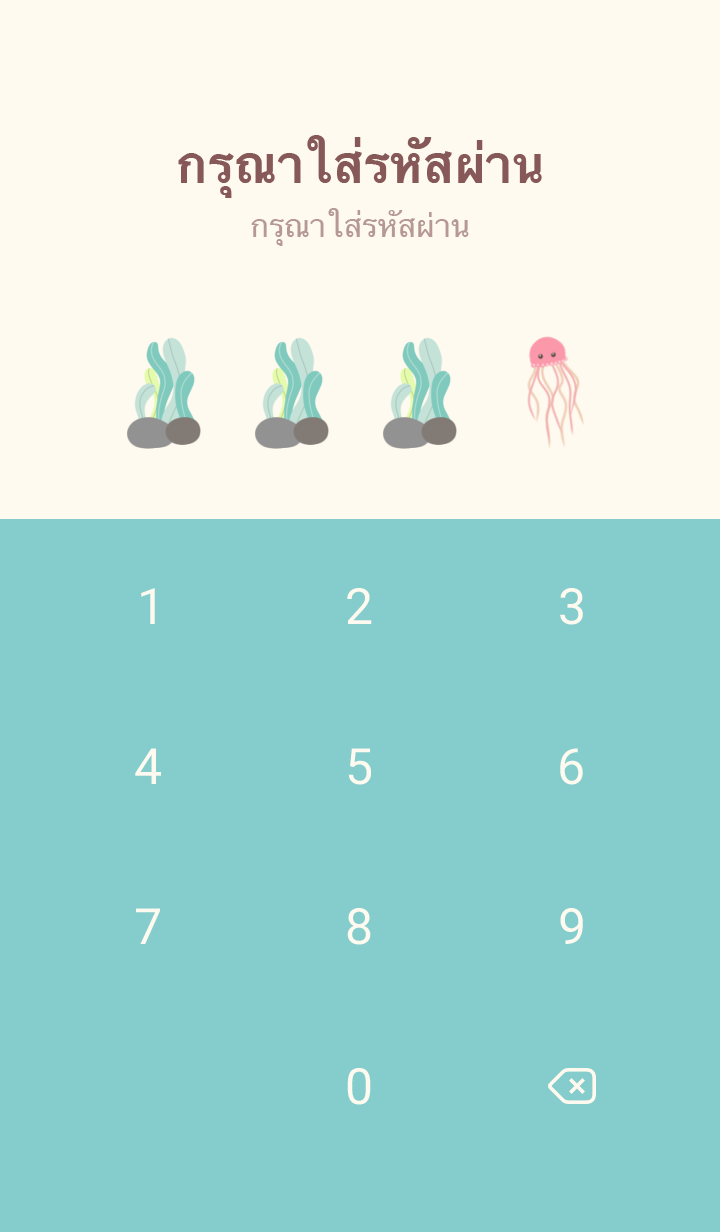Image resolution: width=720 pixels, height=1232 pixels.
Task: Delete the last entered passcode digit
Action: 571,1086
